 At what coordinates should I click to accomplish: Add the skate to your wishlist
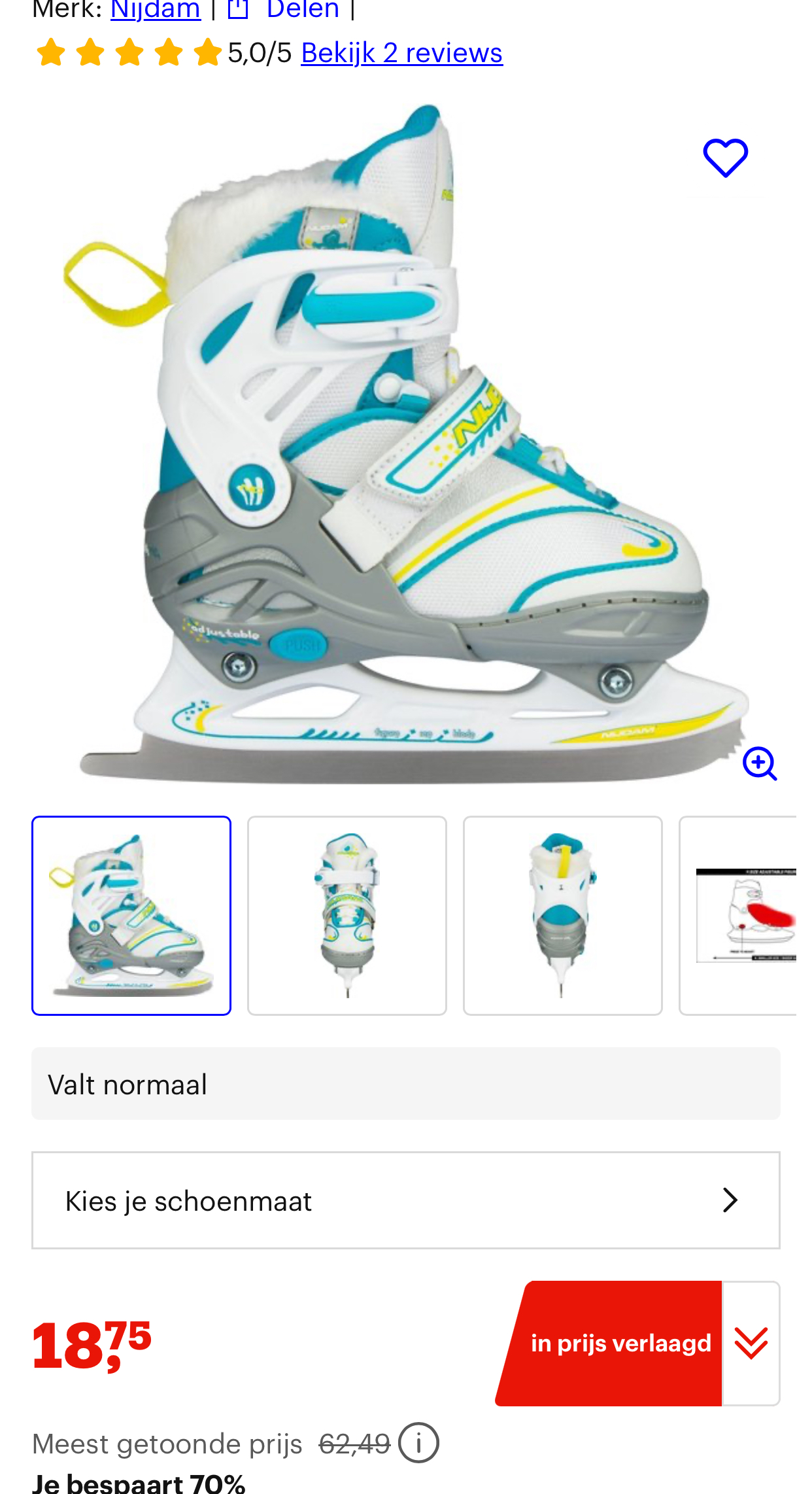pyautogui.click(x=725, y=158)
